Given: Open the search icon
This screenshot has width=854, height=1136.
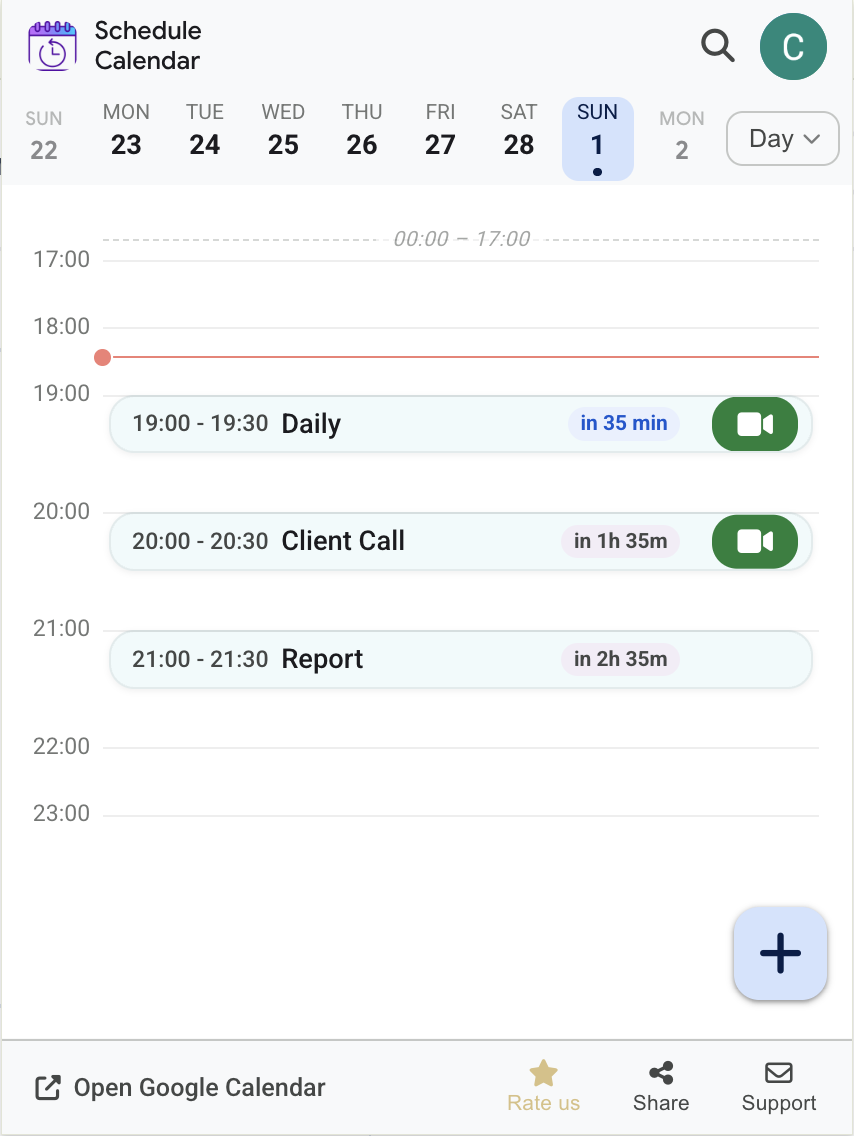Looking at the screenshot, I should coord(718,46).
